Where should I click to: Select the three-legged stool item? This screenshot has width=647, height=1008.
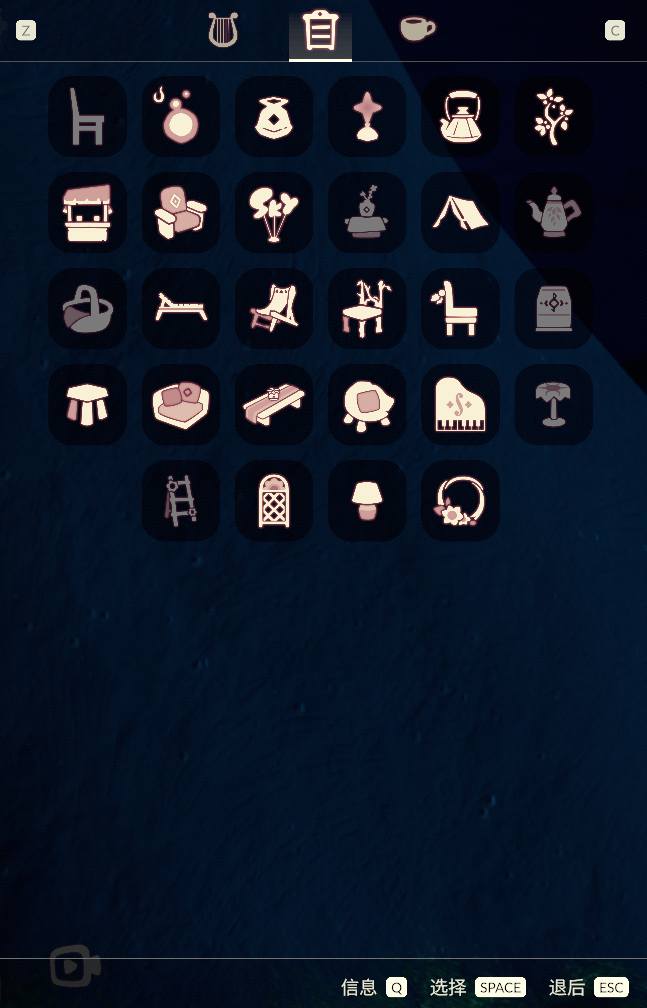coord(87,404)
